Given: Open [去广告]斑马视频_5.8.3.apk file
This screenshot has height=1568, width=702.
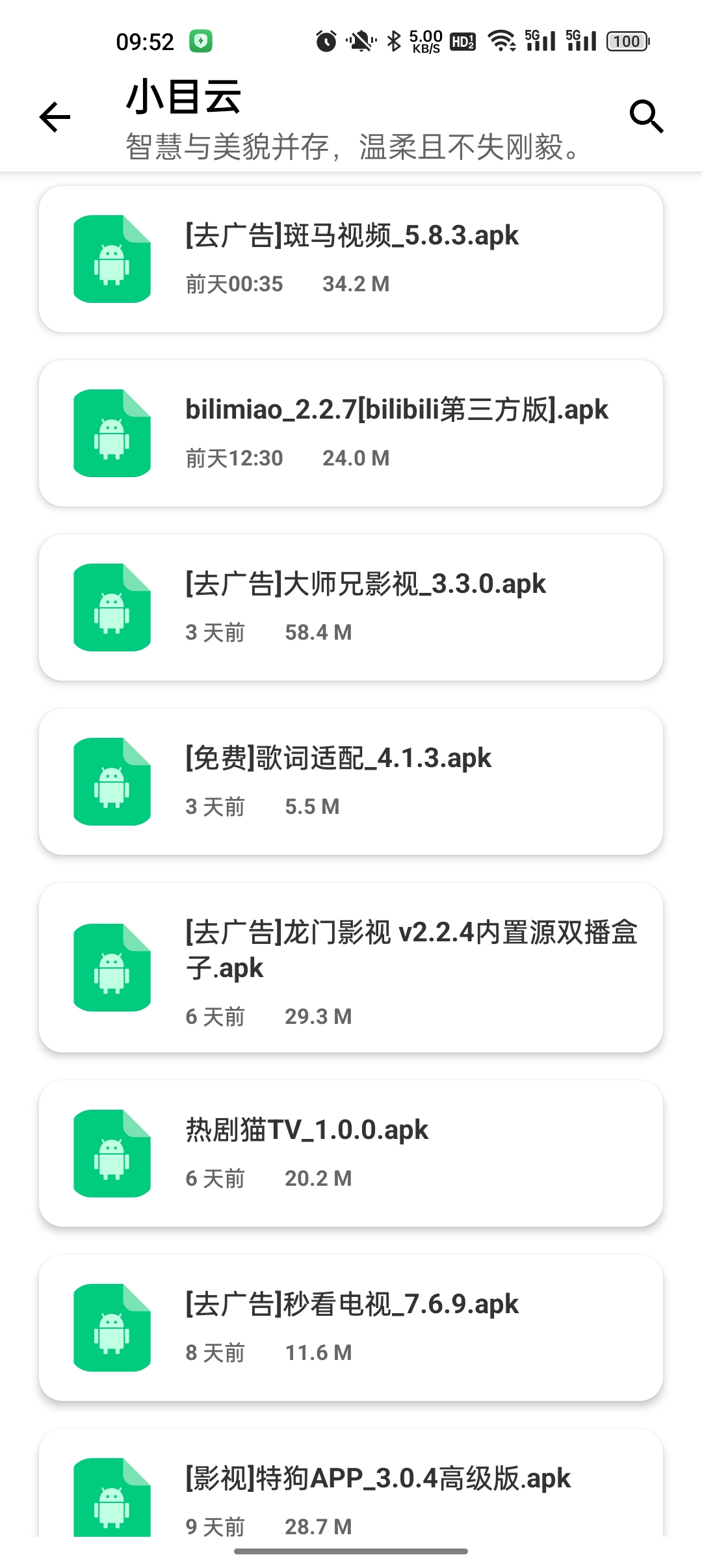Looking at the screenshot, I should [351, 259].
